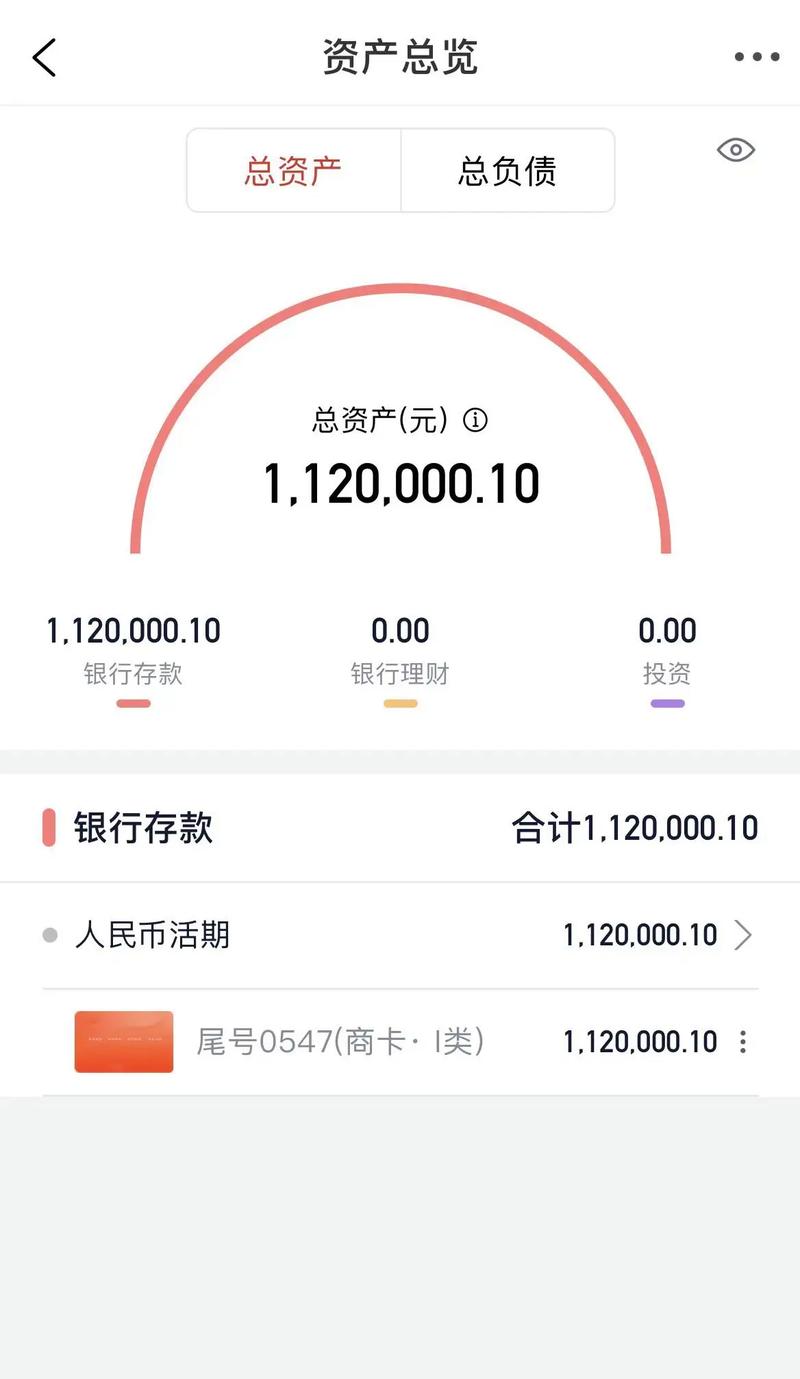The image size is (800, 1379).
Task: Open details arrow next to 1,120,000.10
Action: 744,935
